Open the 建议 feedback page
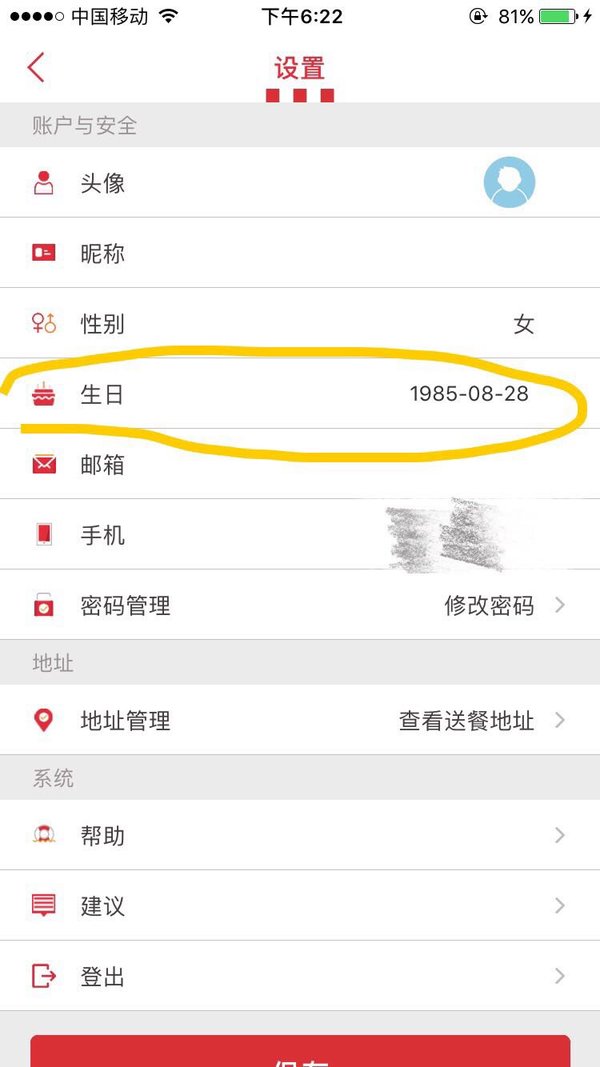This screenshot has width=600, height=1067. [300, 905]
